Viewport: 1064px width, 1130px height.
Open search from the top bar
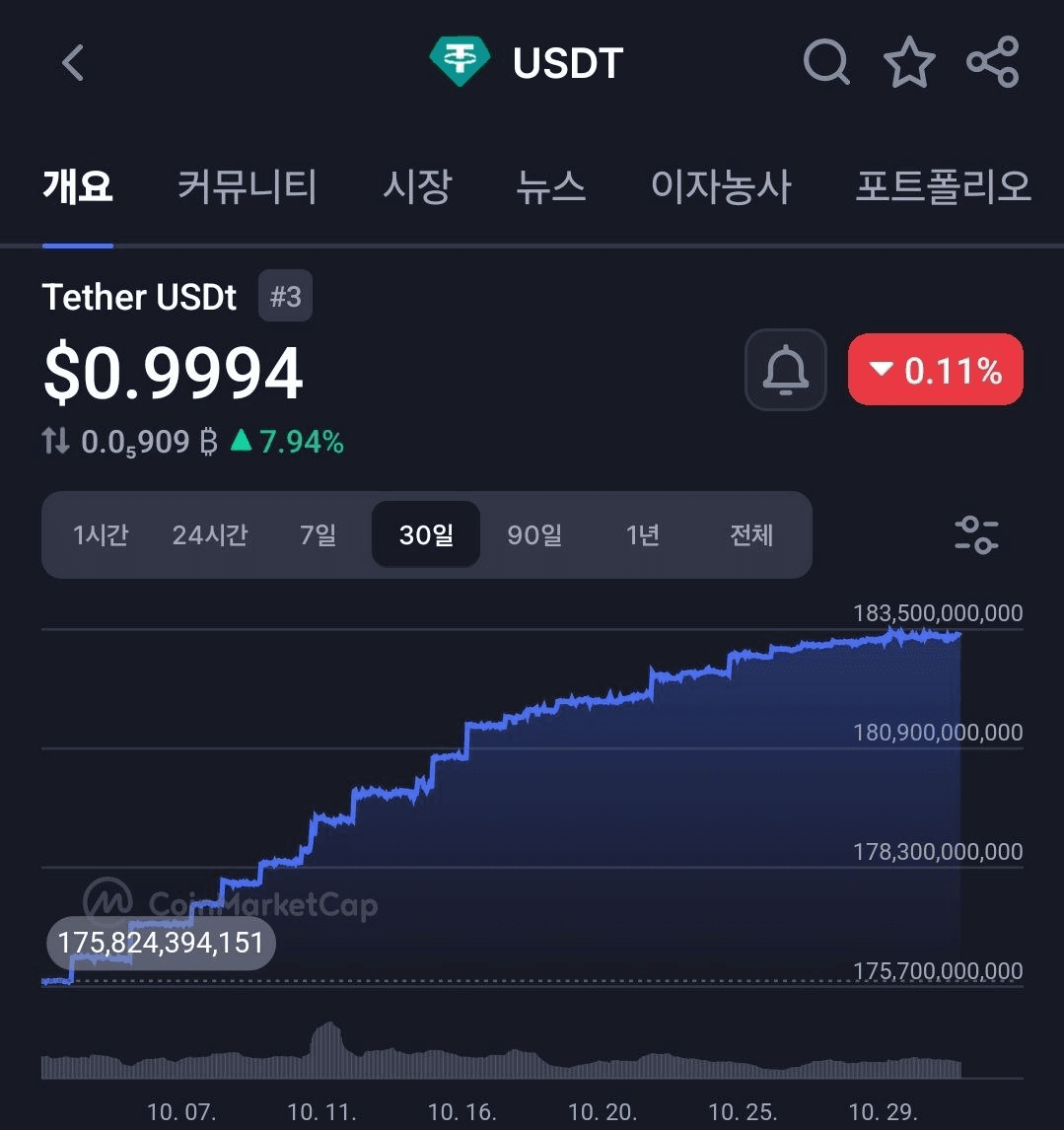(826, 61)
